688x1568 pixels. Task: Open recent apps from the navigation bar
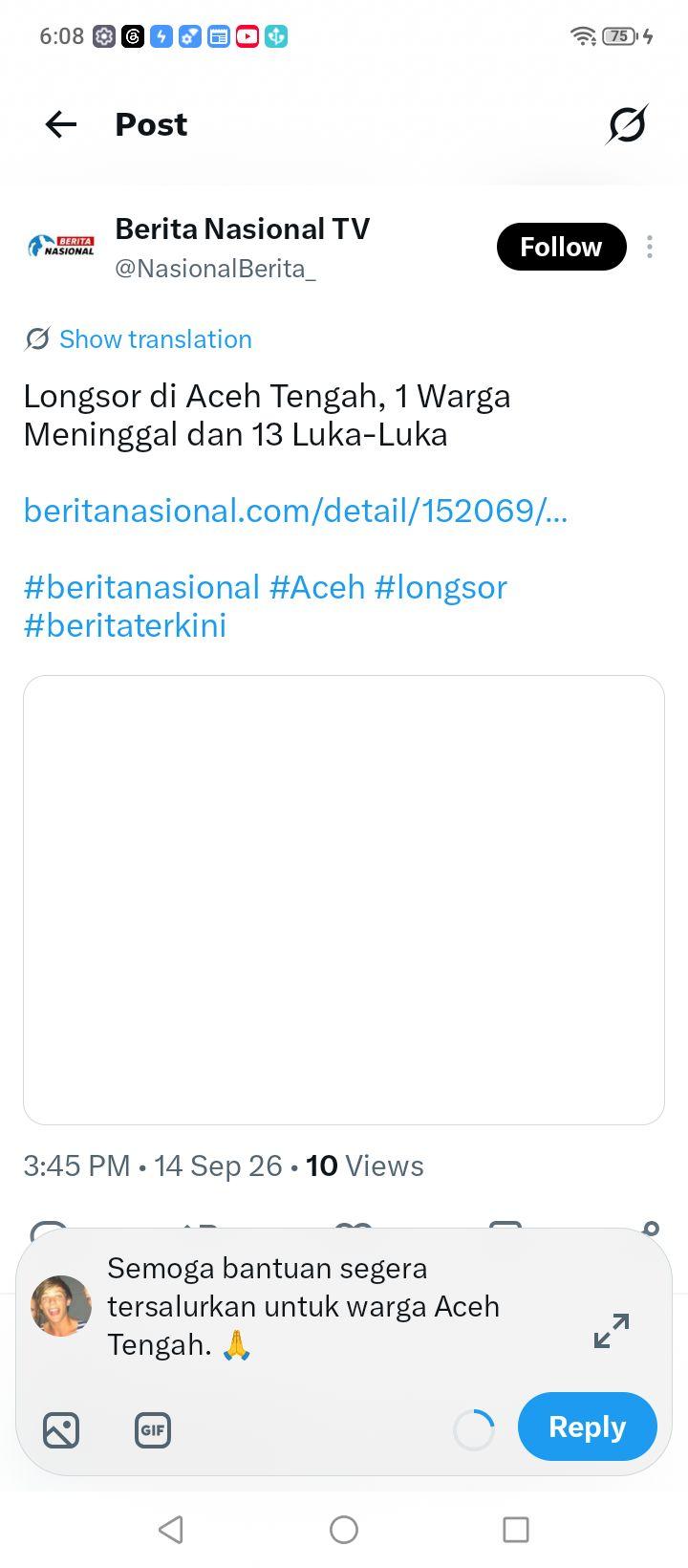pyautogui.click(x=516, y=1530)
